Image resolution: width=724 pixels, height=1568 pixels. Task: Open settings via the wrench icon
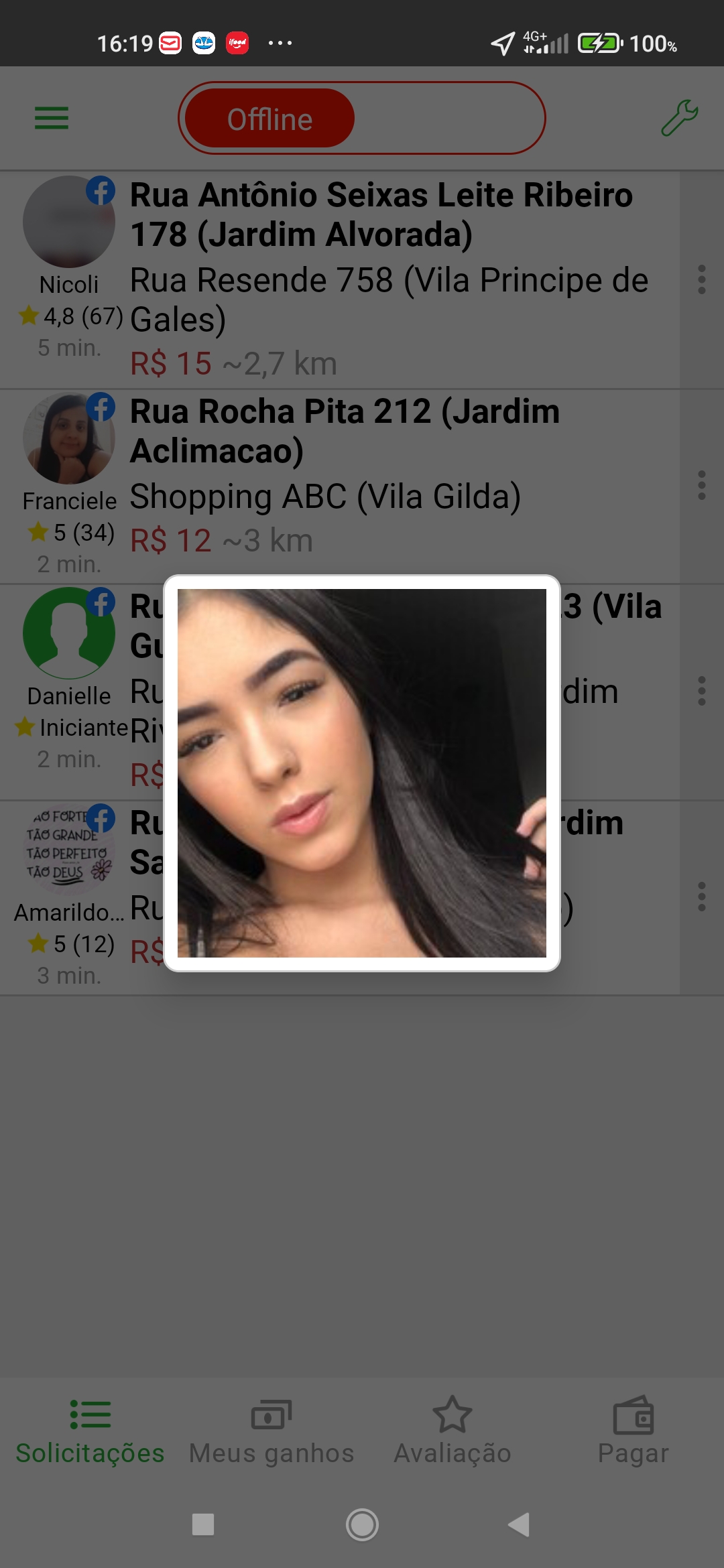point(679,119)
